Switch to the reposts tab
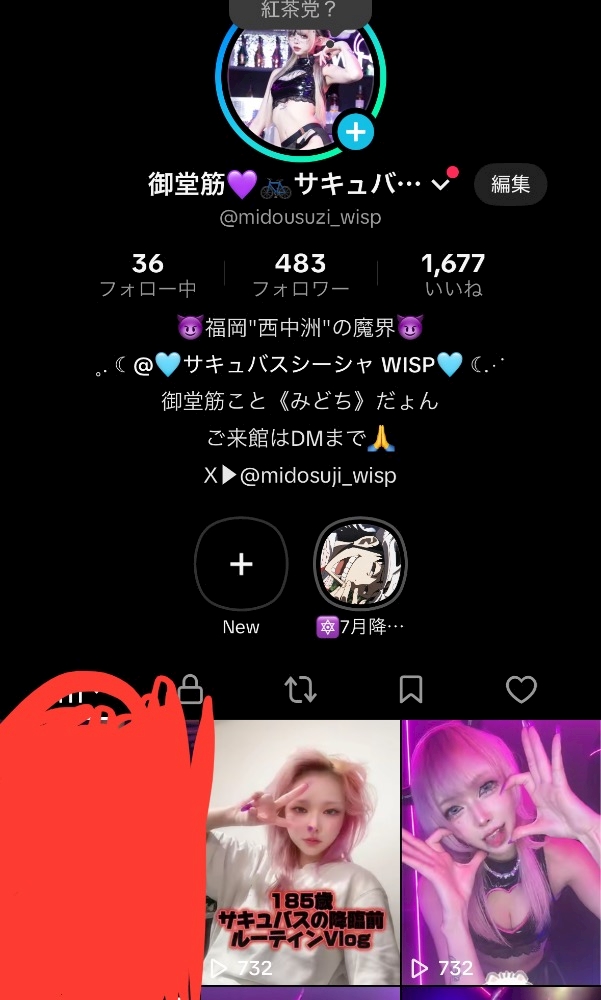Viewport: 601px width, 1000px height. pos(300,689)
